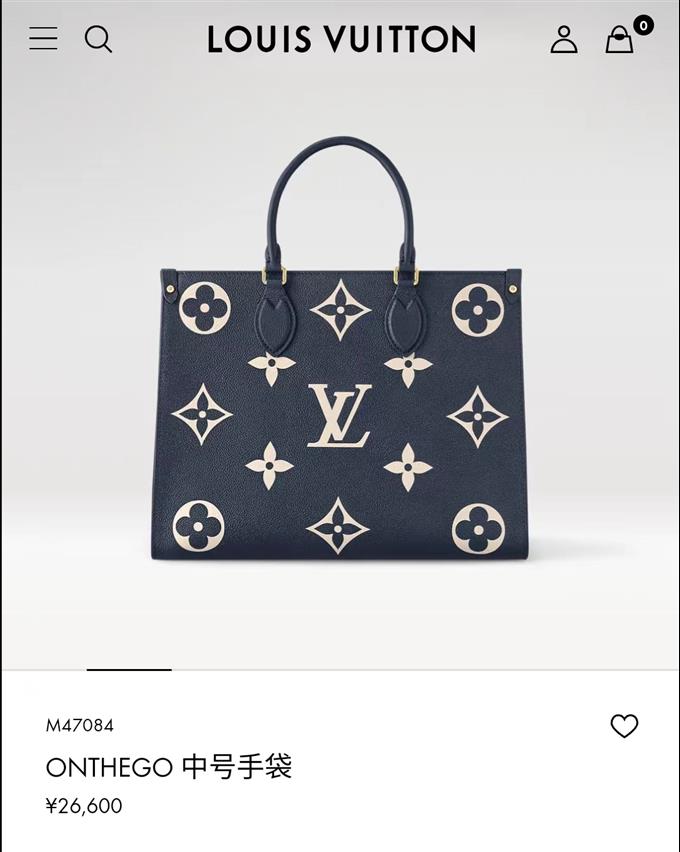Add ONTHEGO bag to wishlist
The height and width of the screenshot is (852, 680).
[624, 726]
